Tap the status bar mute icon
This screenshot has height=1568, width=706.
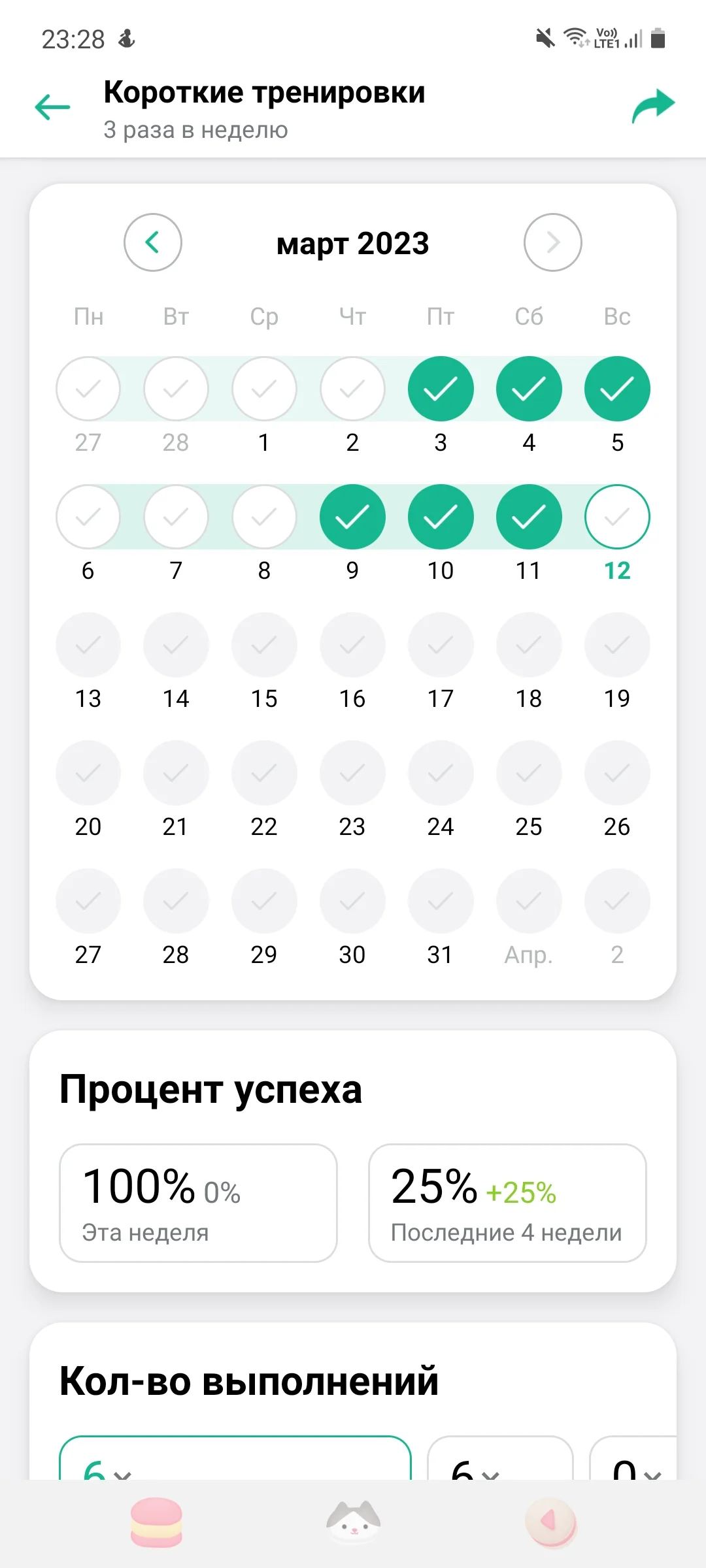(546, 37)
